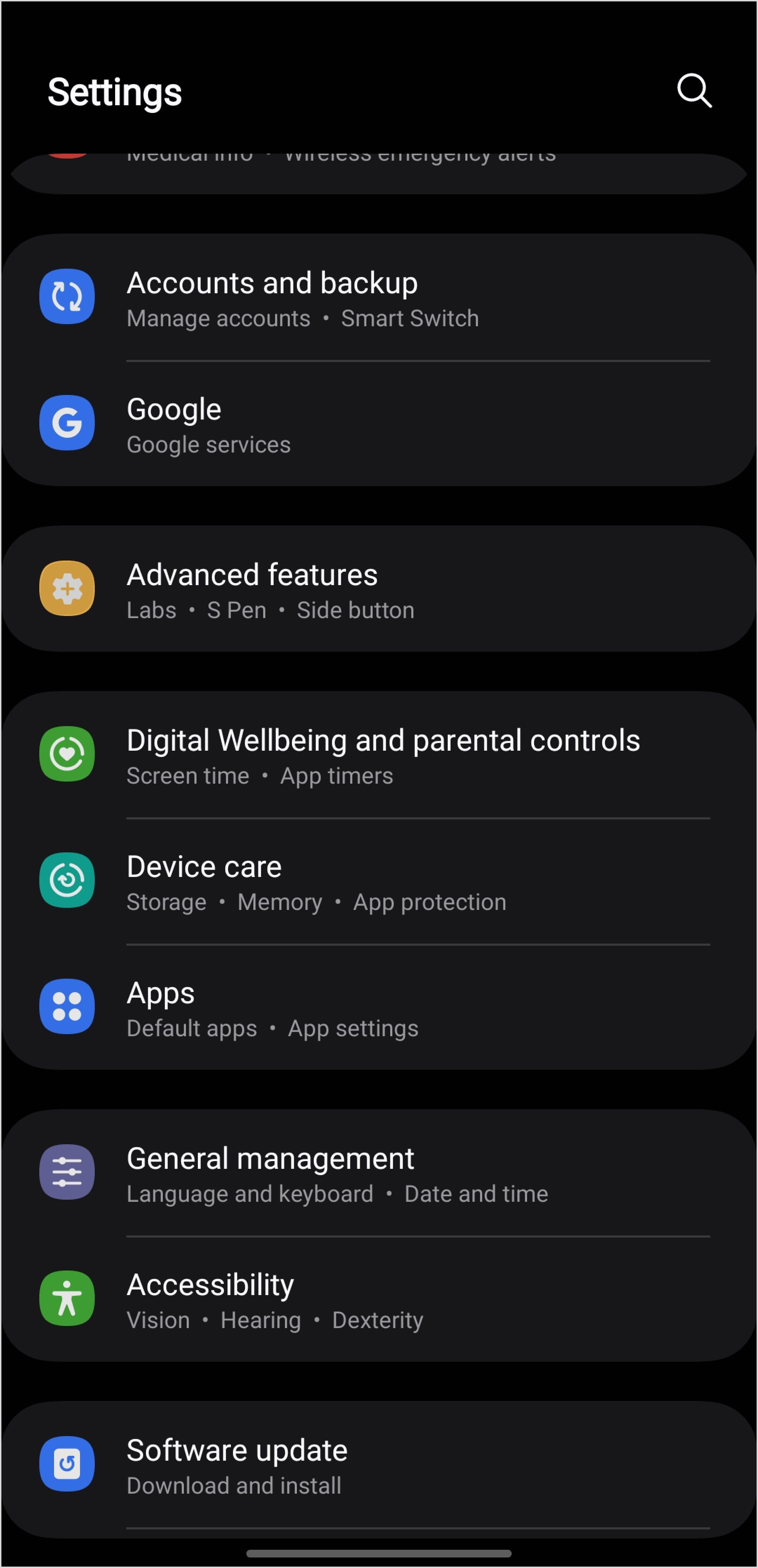Viewport: 758px width, 1568px height.
Task: Open the search icon in Settings
Action: point(694,91)
